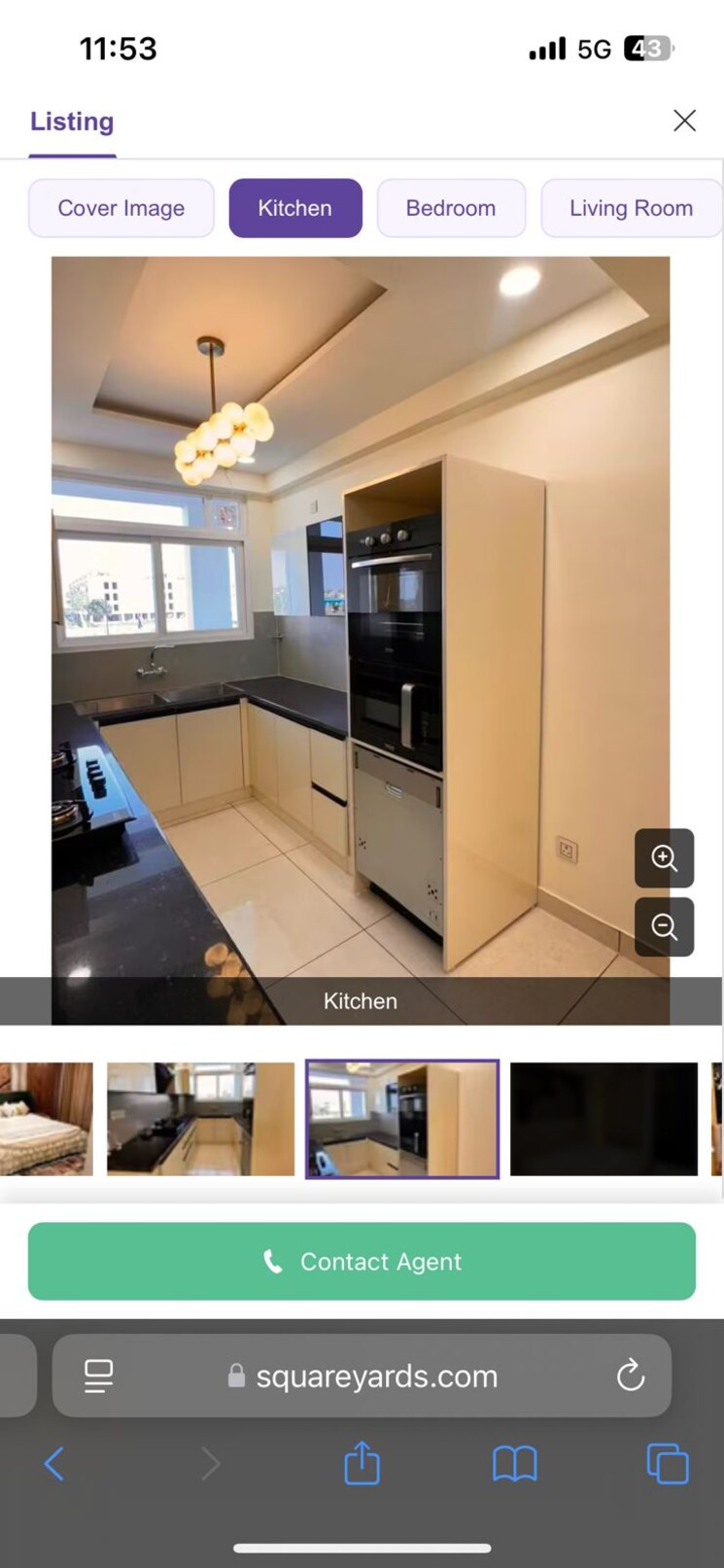
Task: Reload the squareyards.com page
Action: coord(630,1376)
